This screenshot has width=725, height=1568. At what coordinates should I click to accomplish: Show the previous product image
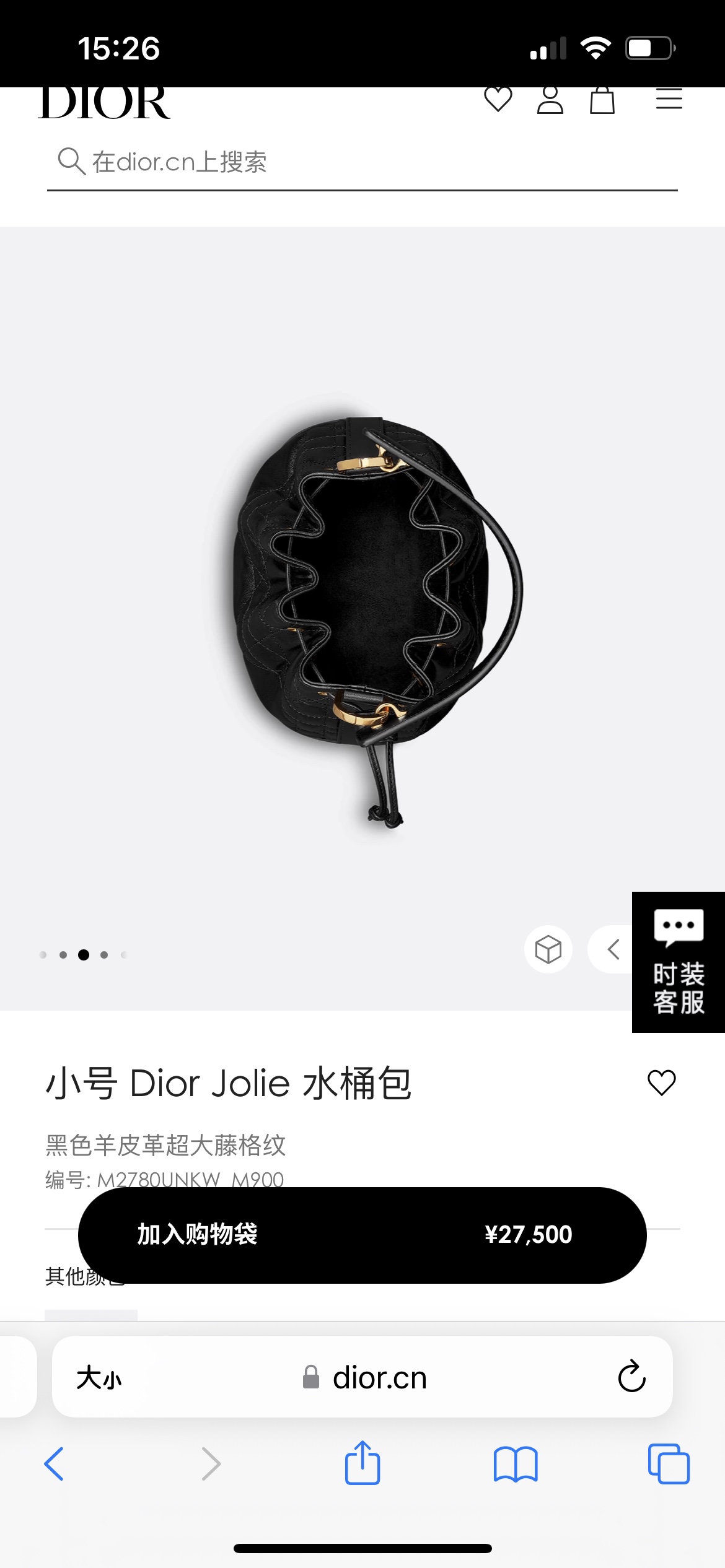[613, 949]
